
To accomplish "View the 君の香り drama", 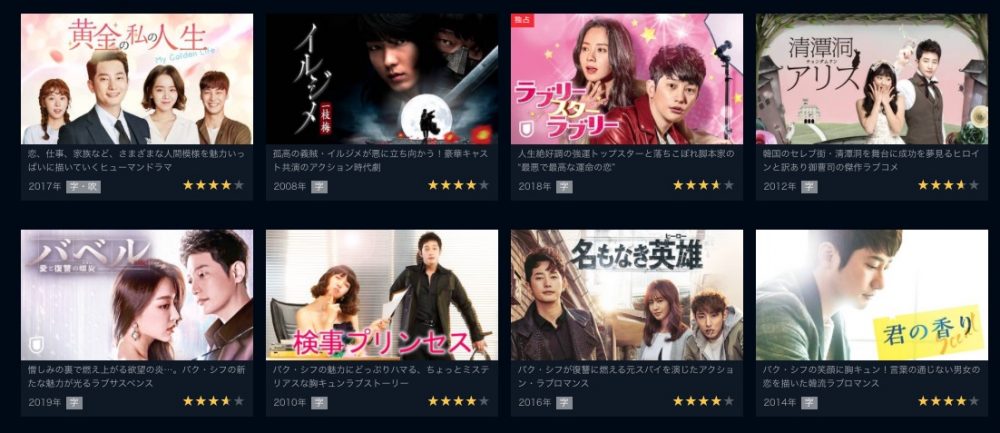I will click(x=872, y=295).
